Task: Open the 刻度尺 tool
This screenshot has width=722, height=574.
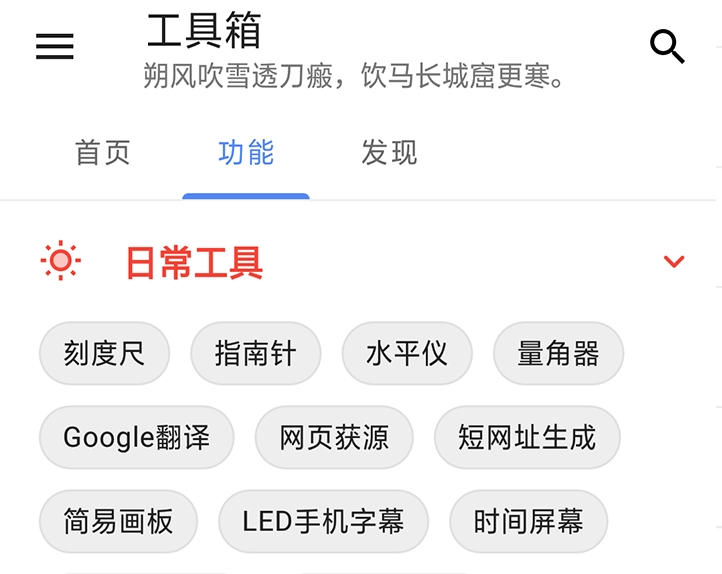Action: [x=104, y=353]
